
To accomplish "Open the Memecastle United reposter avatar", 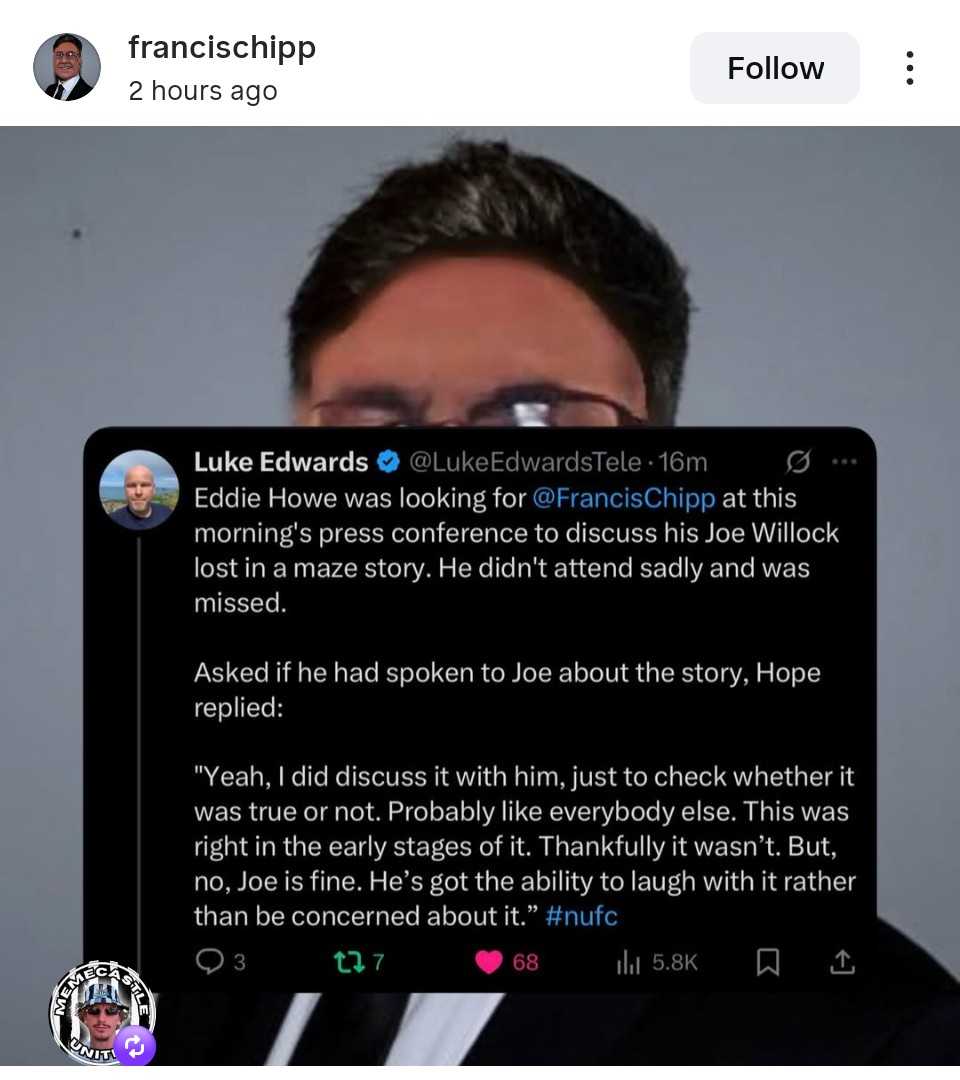I will (100, 1012).
